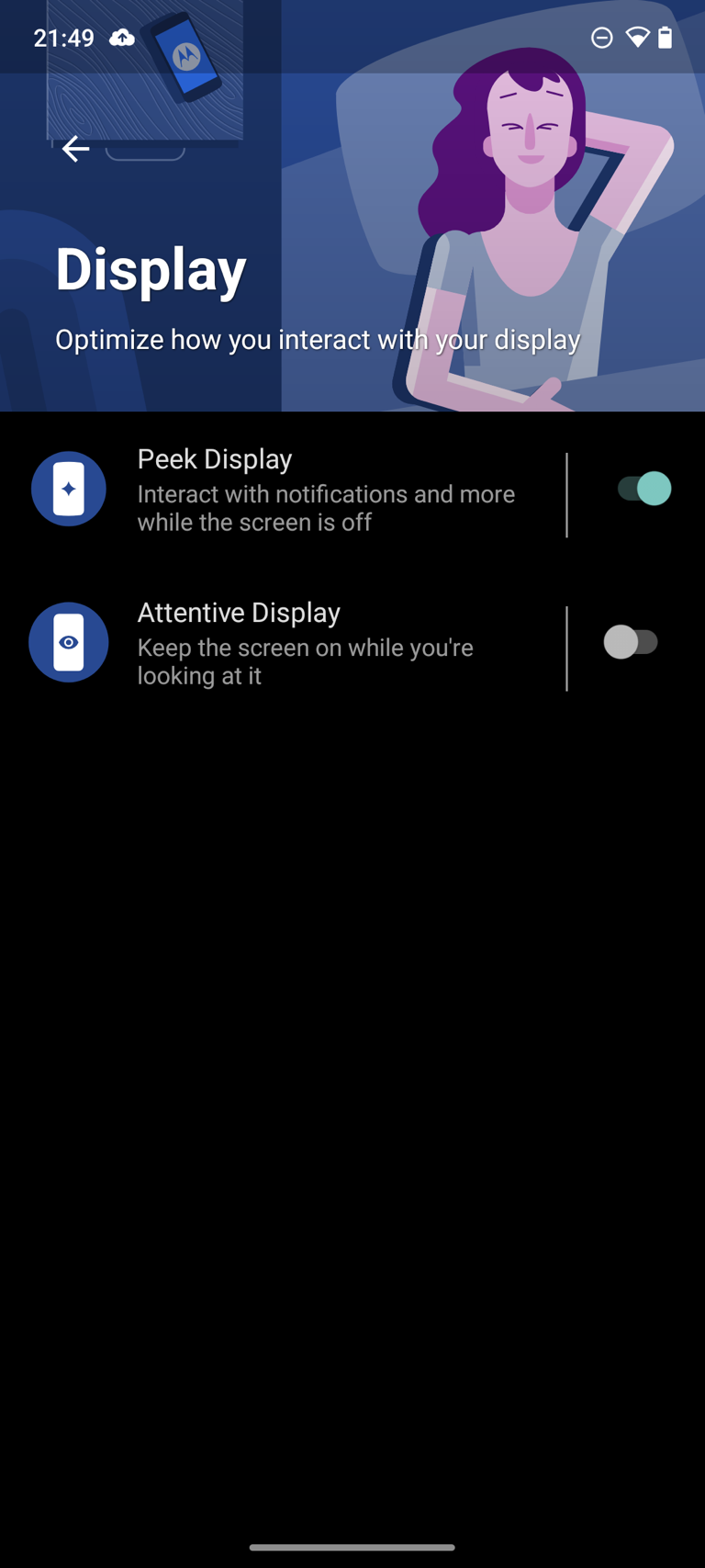705x1568 pixels.
Task: Open Attentive Display settings
Action: click(283, 643)
